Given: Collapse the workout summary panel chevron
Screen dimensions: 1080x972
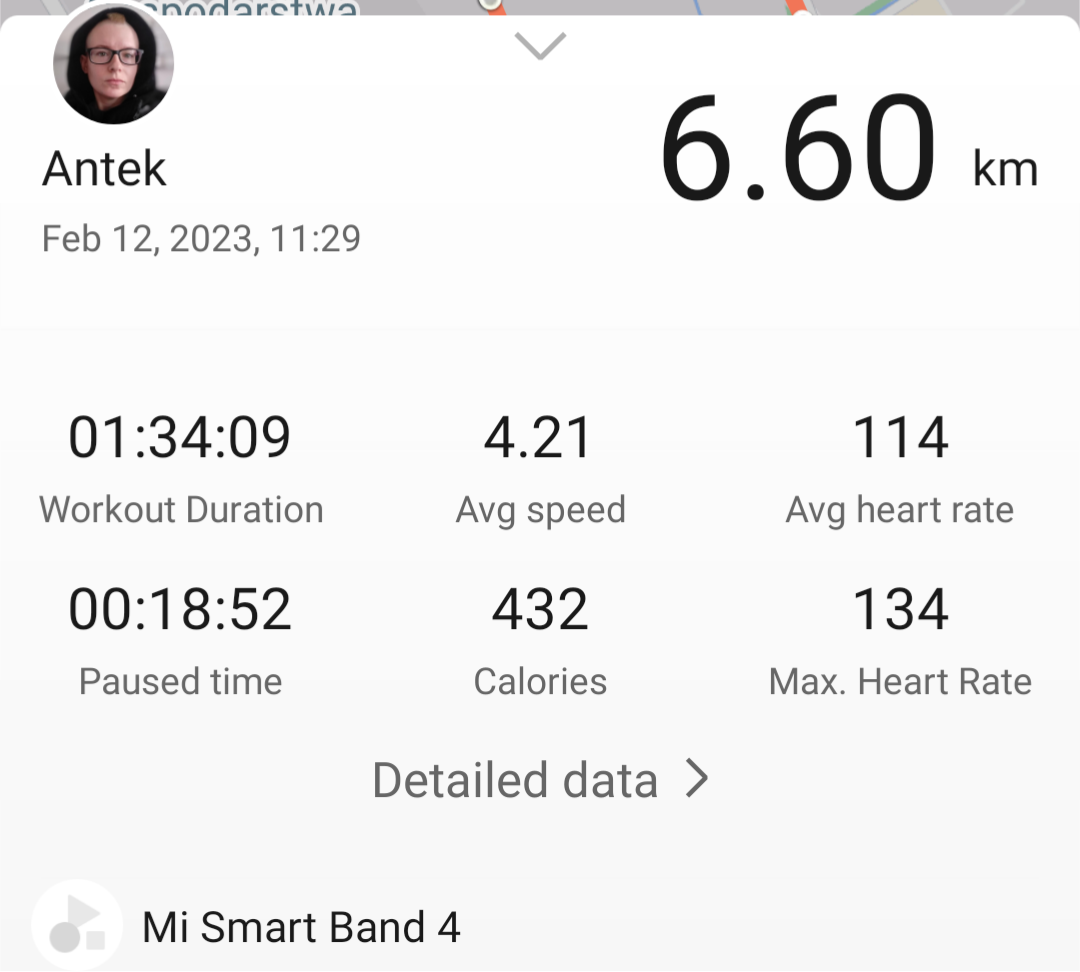Looking at the screenshot, I should (540, 46).
